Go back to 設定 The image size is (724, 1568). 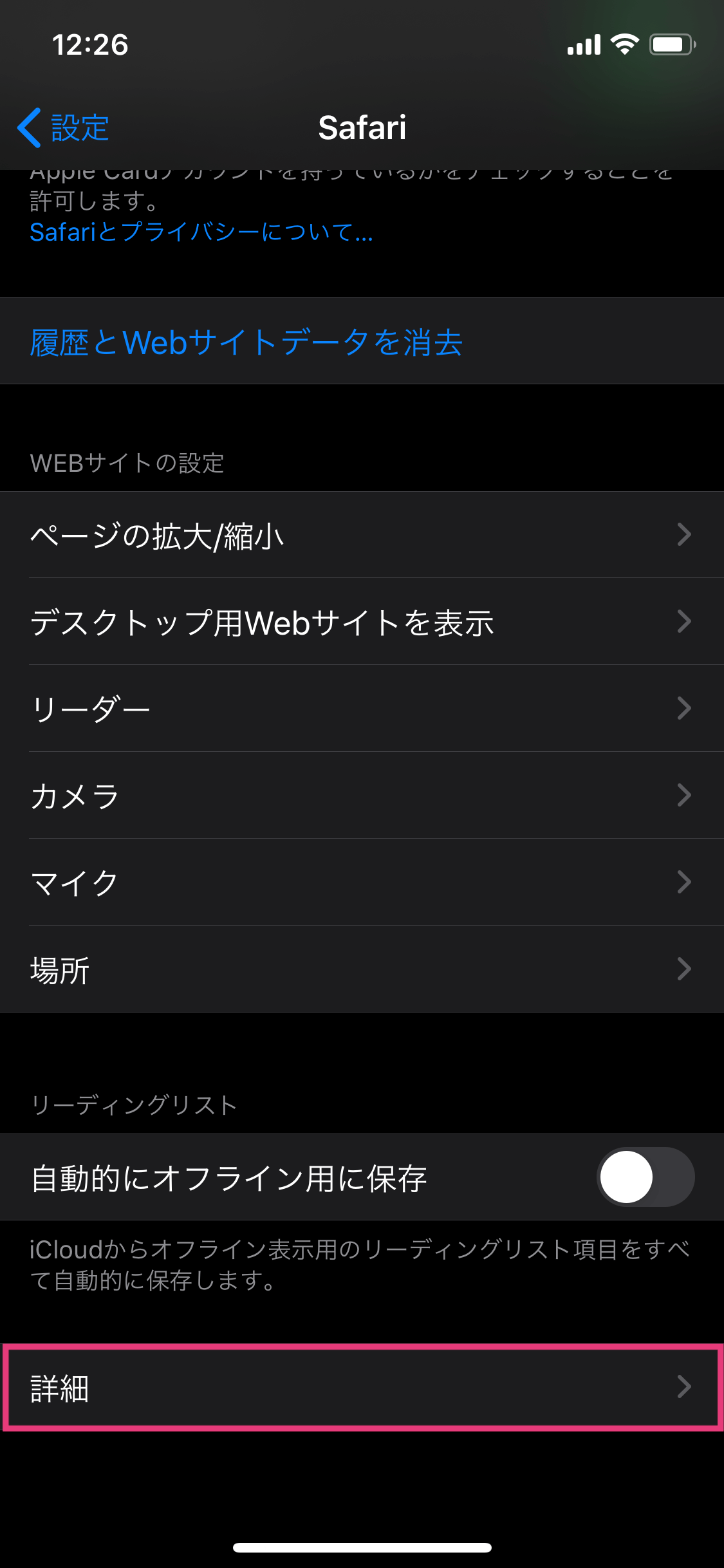[63, 127]
